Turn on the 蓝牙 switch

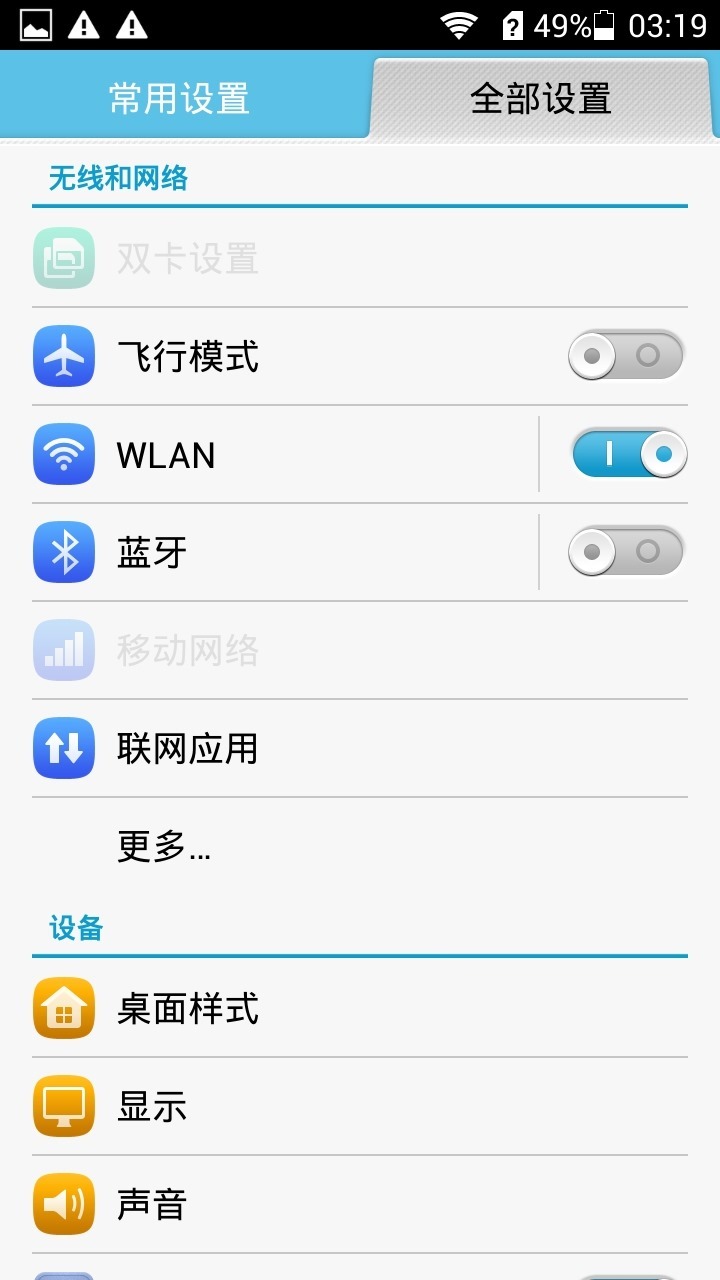[x=626, y=551]
